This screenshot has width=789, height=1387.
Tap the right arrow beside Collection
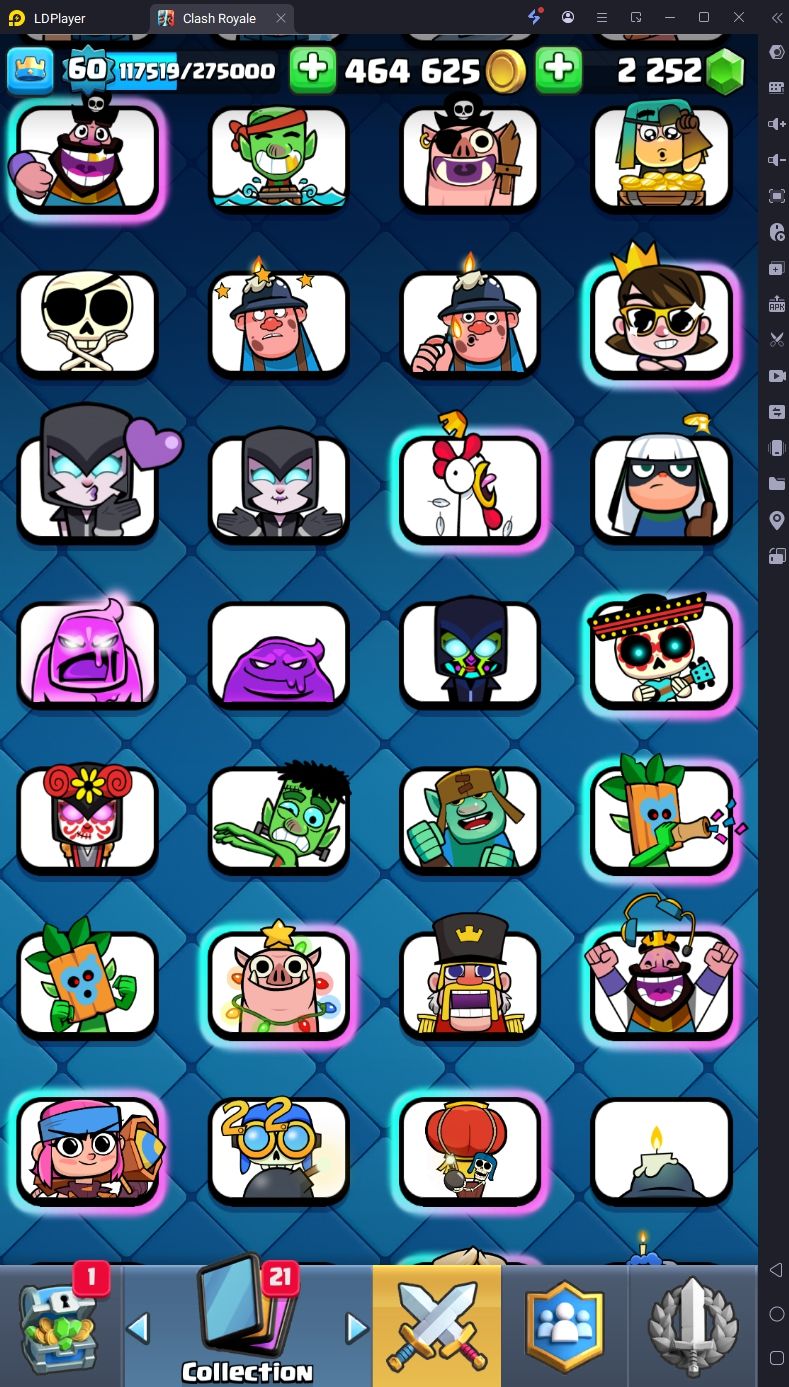[356, 1328]
